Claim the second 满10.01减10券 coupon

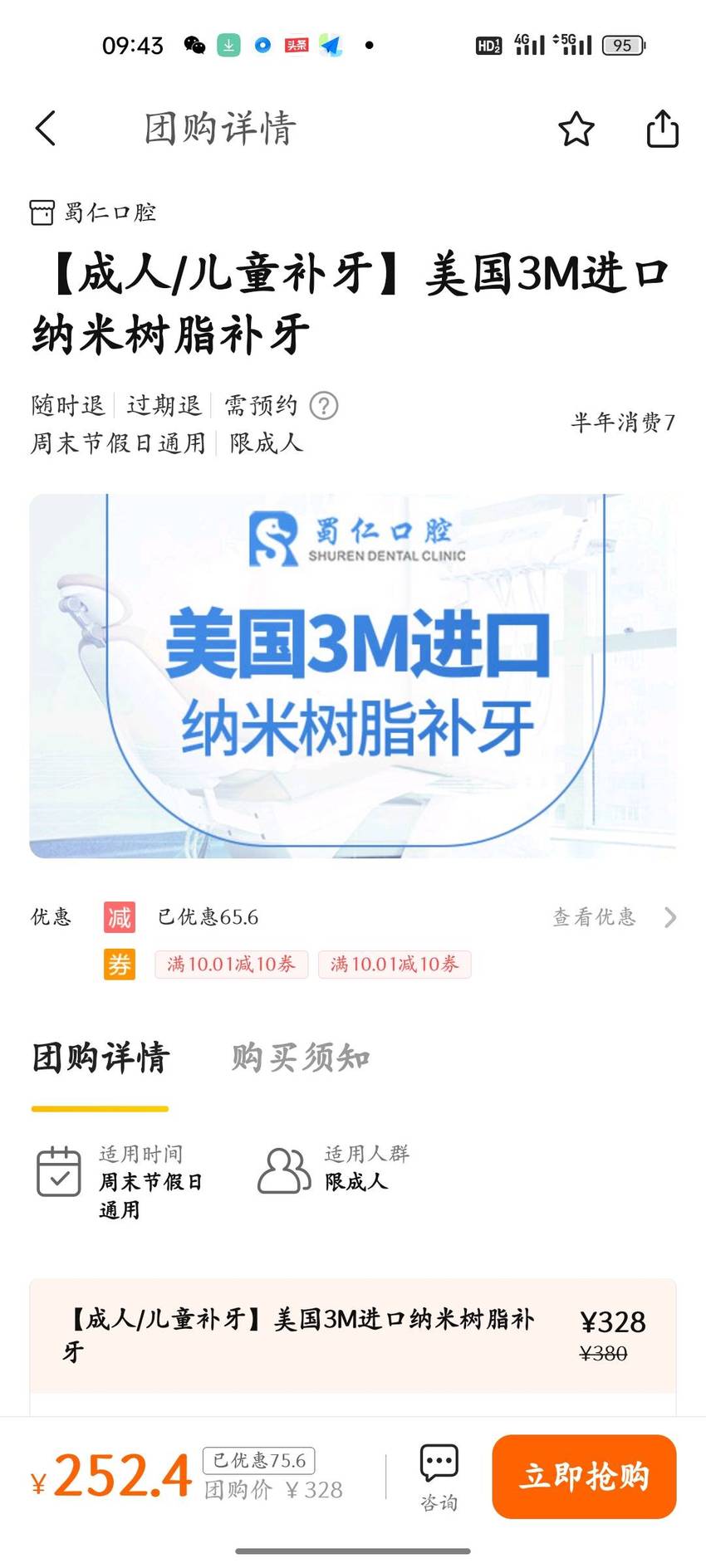point(395,965)
